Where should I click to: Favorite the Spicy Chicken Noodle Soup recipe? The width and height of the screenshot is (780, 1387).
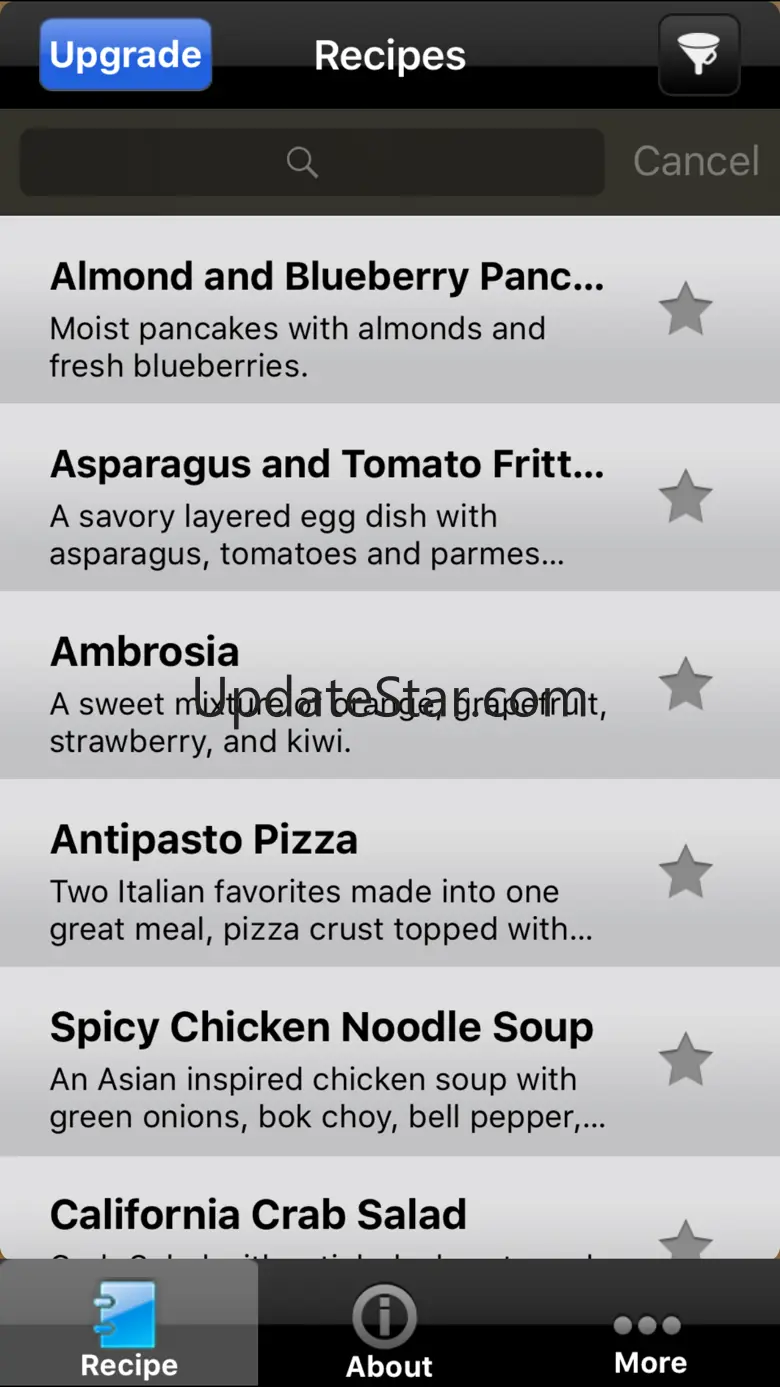(x=686, y=1060)
